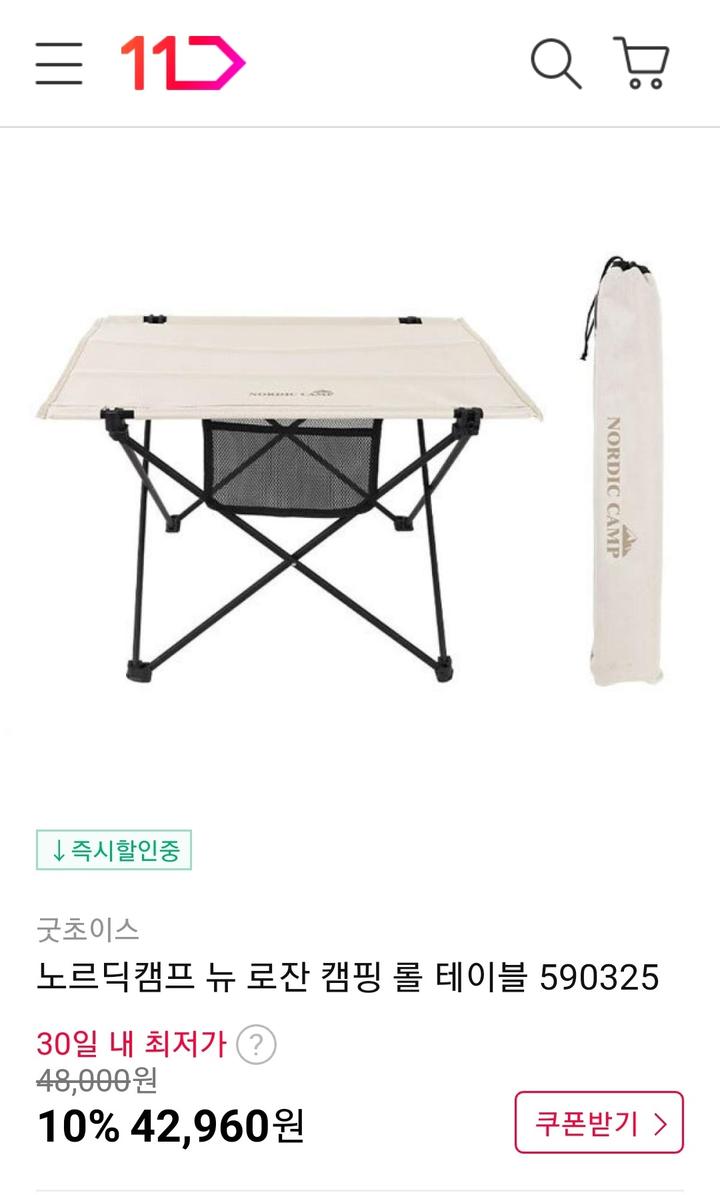This screenshot has height=1195, width=720.
Task: Open the hamburger menu
Action: [x=58, y=64]
